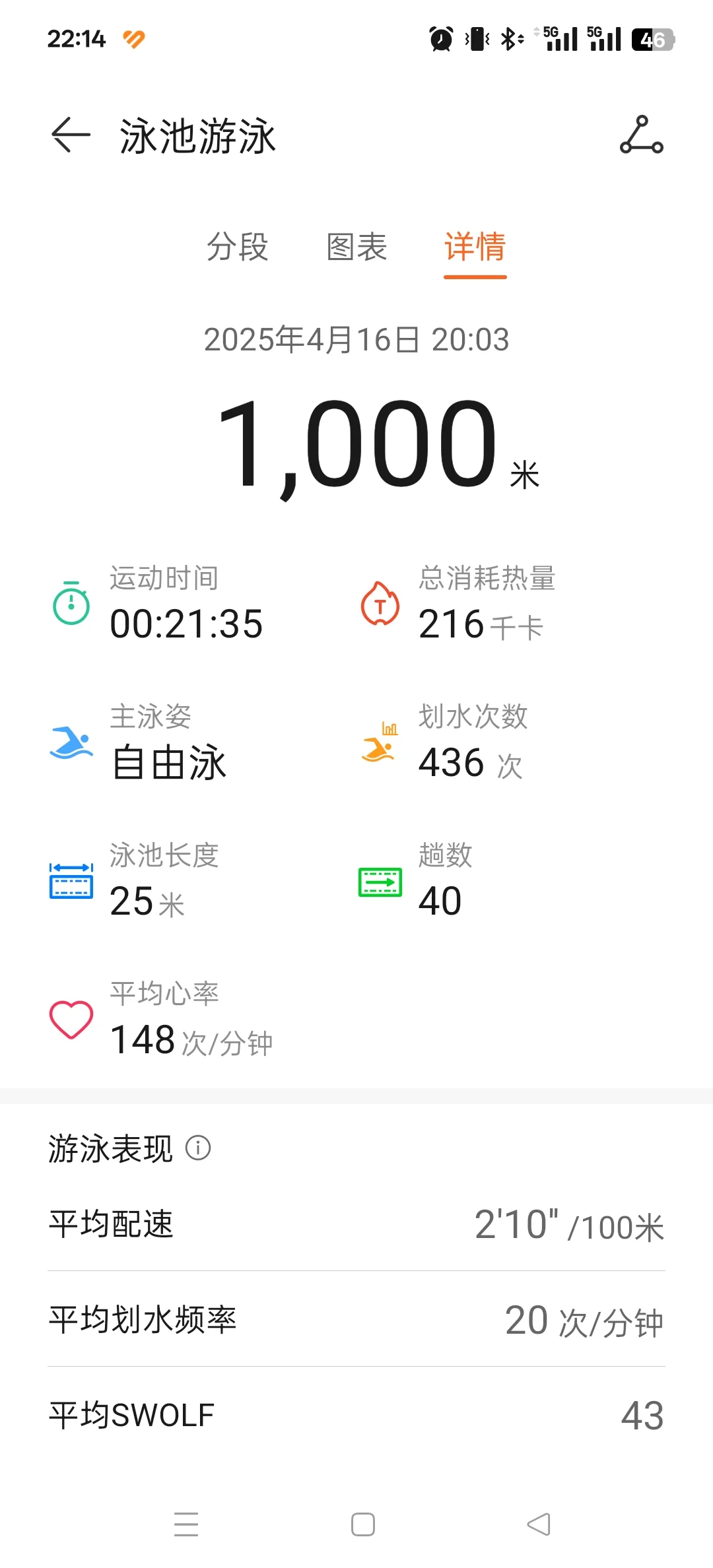Go back using the top-left arrow
Viewport: 713px width, 1568px height.
pos(71,135)
